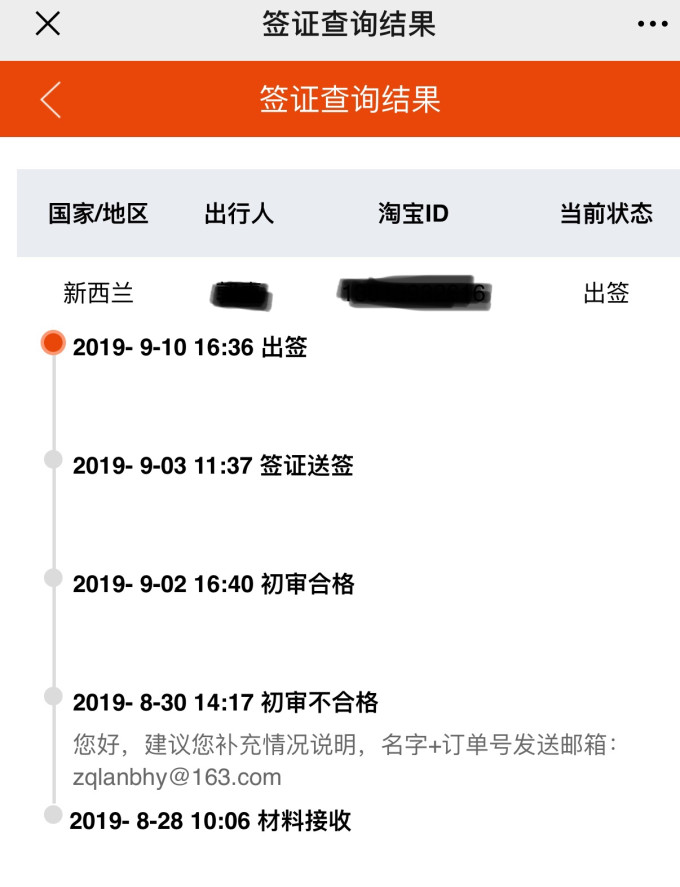Open the three-dot overflow menu
This screenshot has width=680, height=887.
(x=652, y=24)
